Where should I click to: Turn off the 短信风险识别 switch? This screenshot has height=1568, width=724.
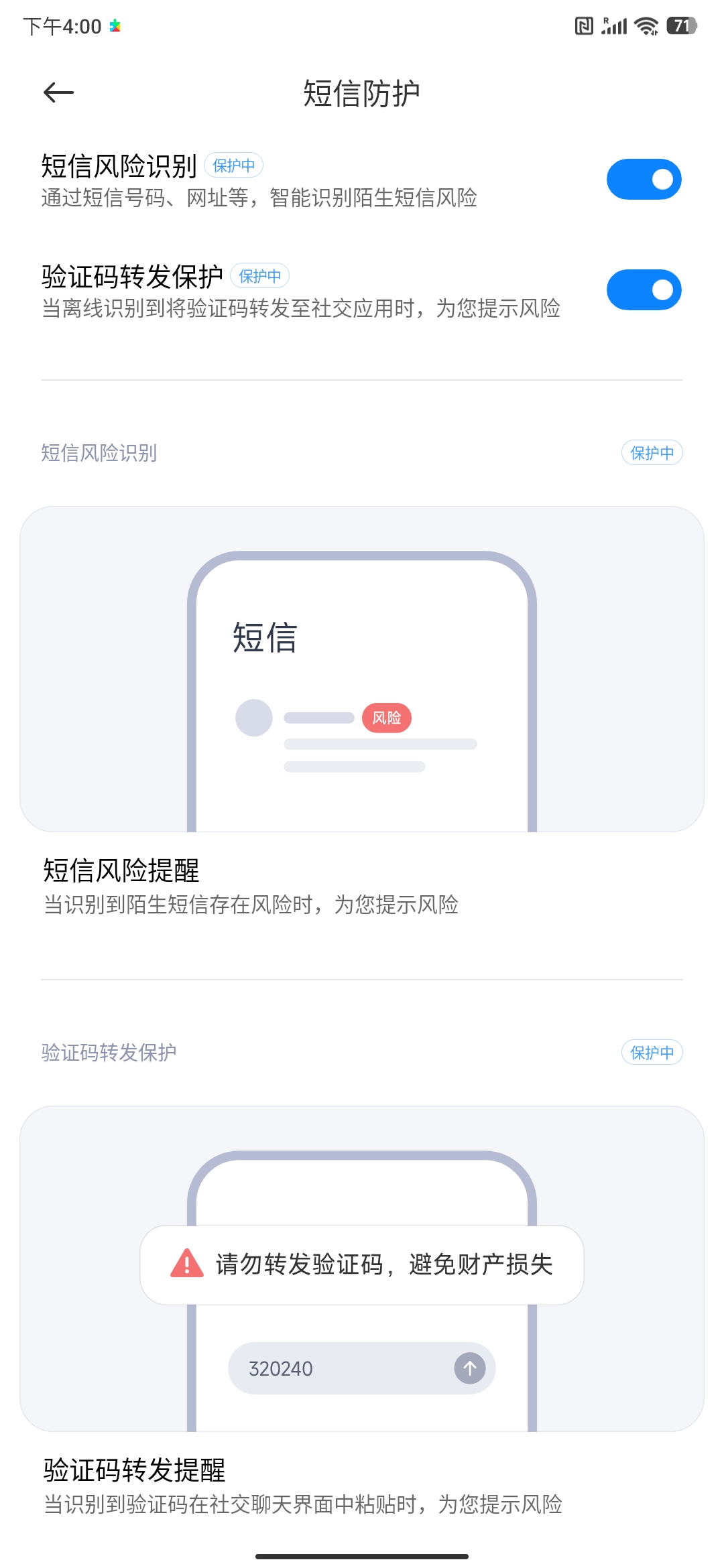[644, 180]
